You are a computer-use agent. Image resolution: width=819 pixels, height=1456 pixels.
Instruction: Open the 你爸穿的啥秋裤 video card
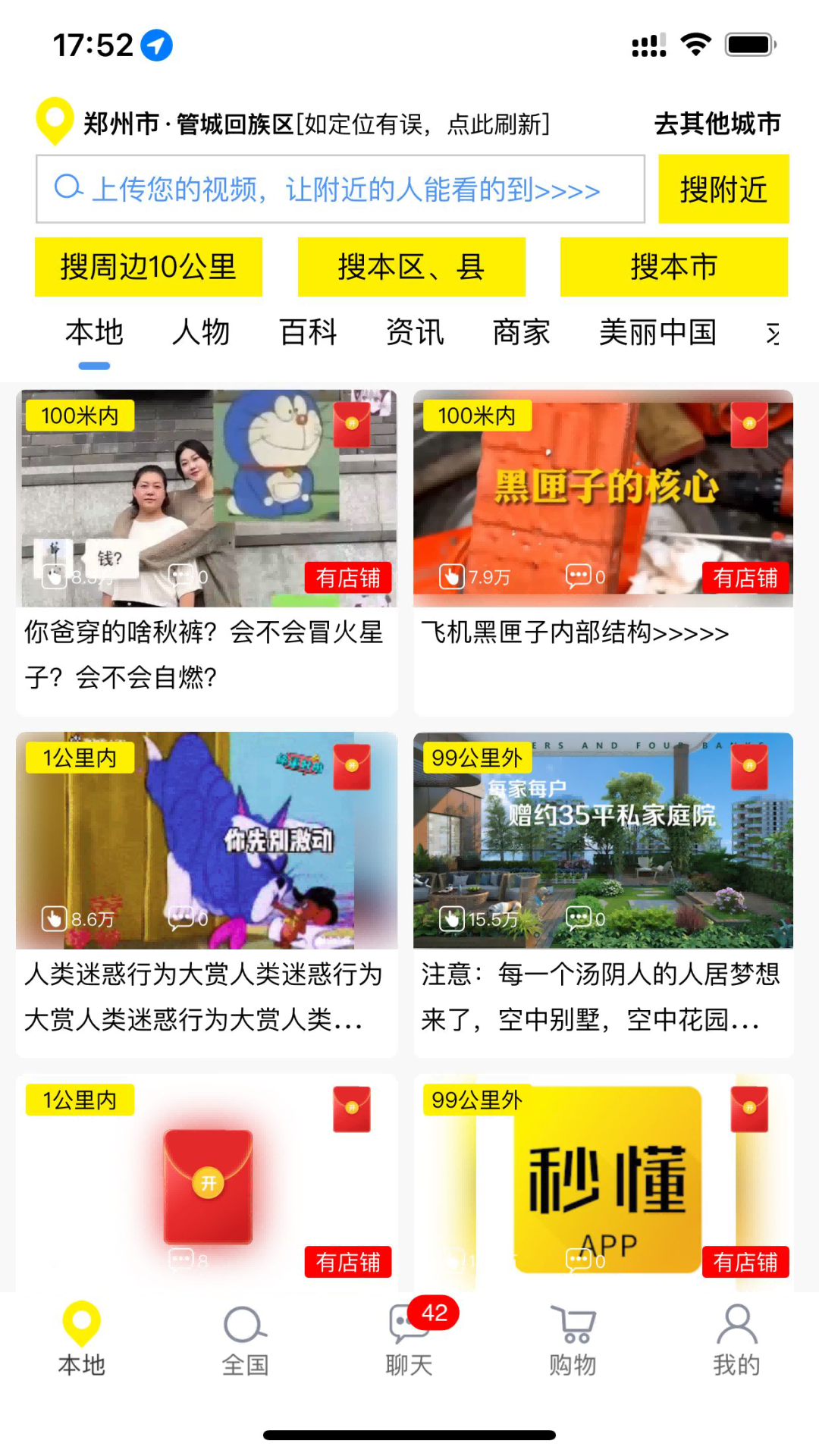point(206,552)
